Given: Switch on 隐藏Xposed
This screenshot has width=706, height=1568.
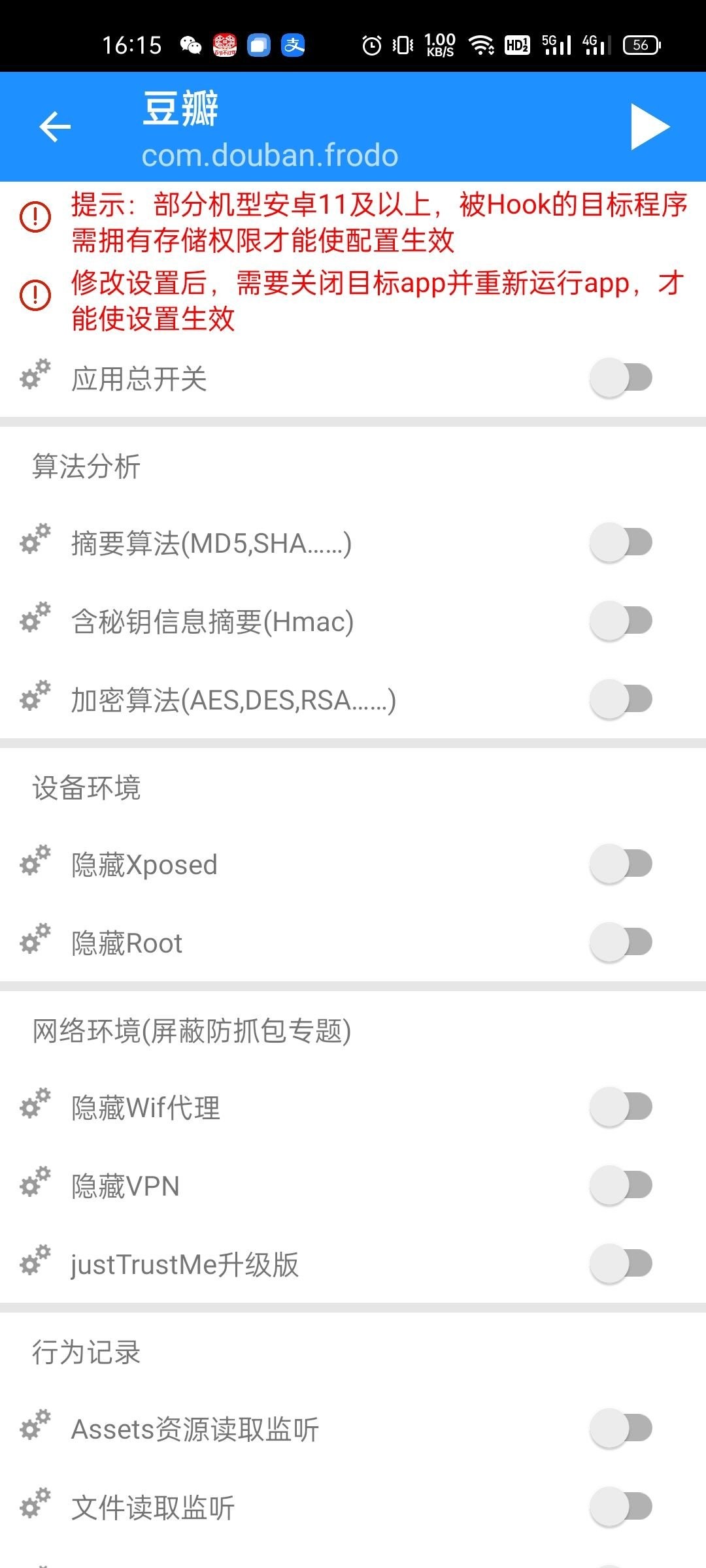Looking at the screenshot, I should [621, 864].
